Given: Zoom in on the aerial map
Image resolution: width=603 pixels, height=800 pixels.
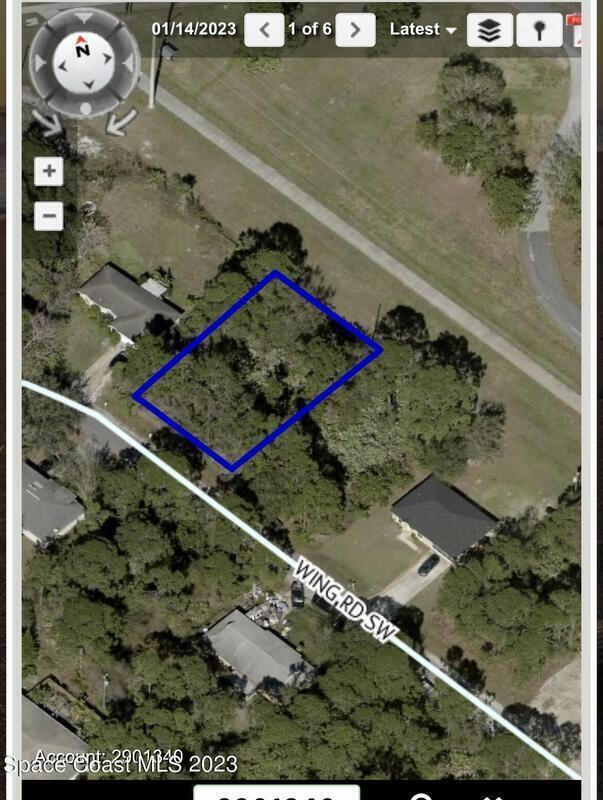Looking at the screenshot, I should [x=49, y=171].
